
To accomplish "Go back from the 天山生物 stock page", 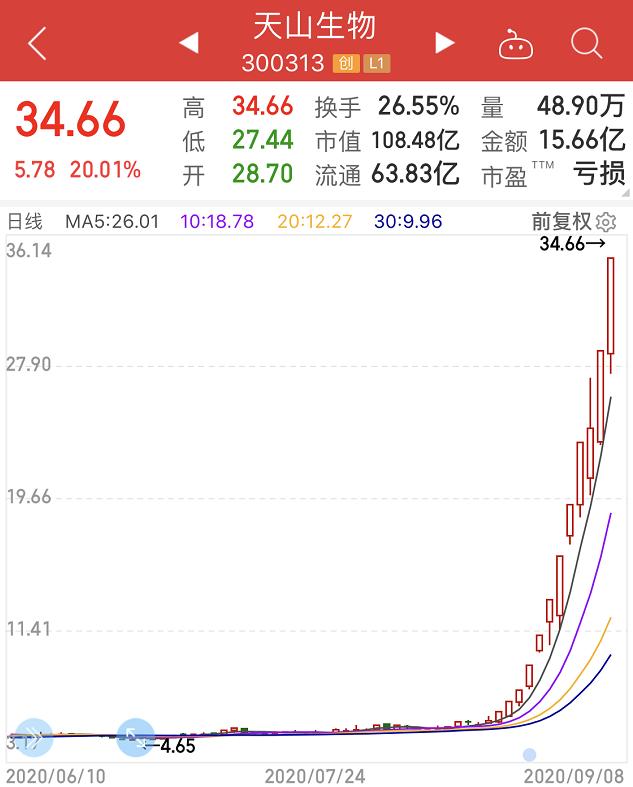I will tap(37, 43).
